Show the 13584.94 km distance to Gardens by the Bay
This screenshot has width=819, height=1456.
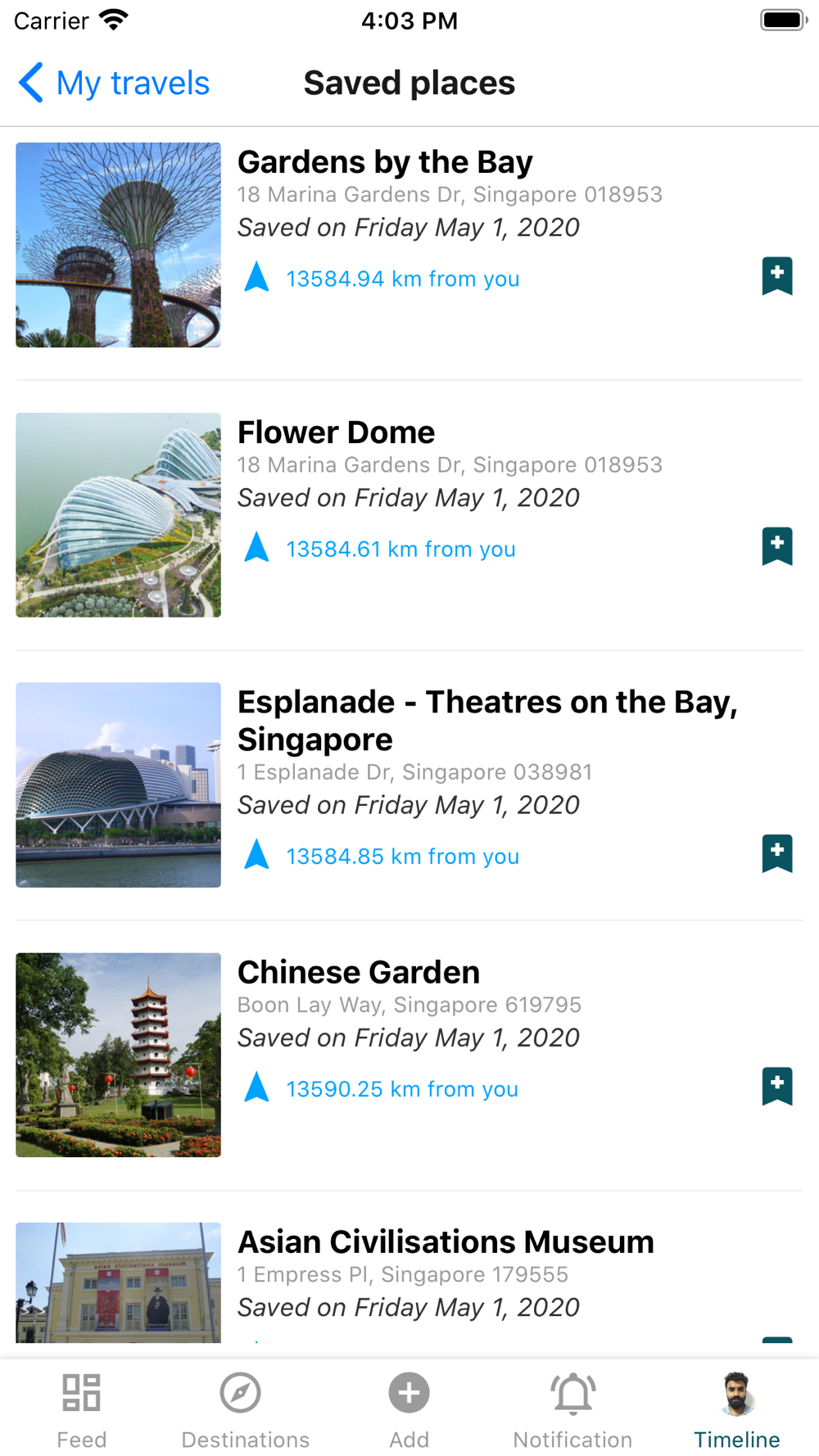(401, 279)
